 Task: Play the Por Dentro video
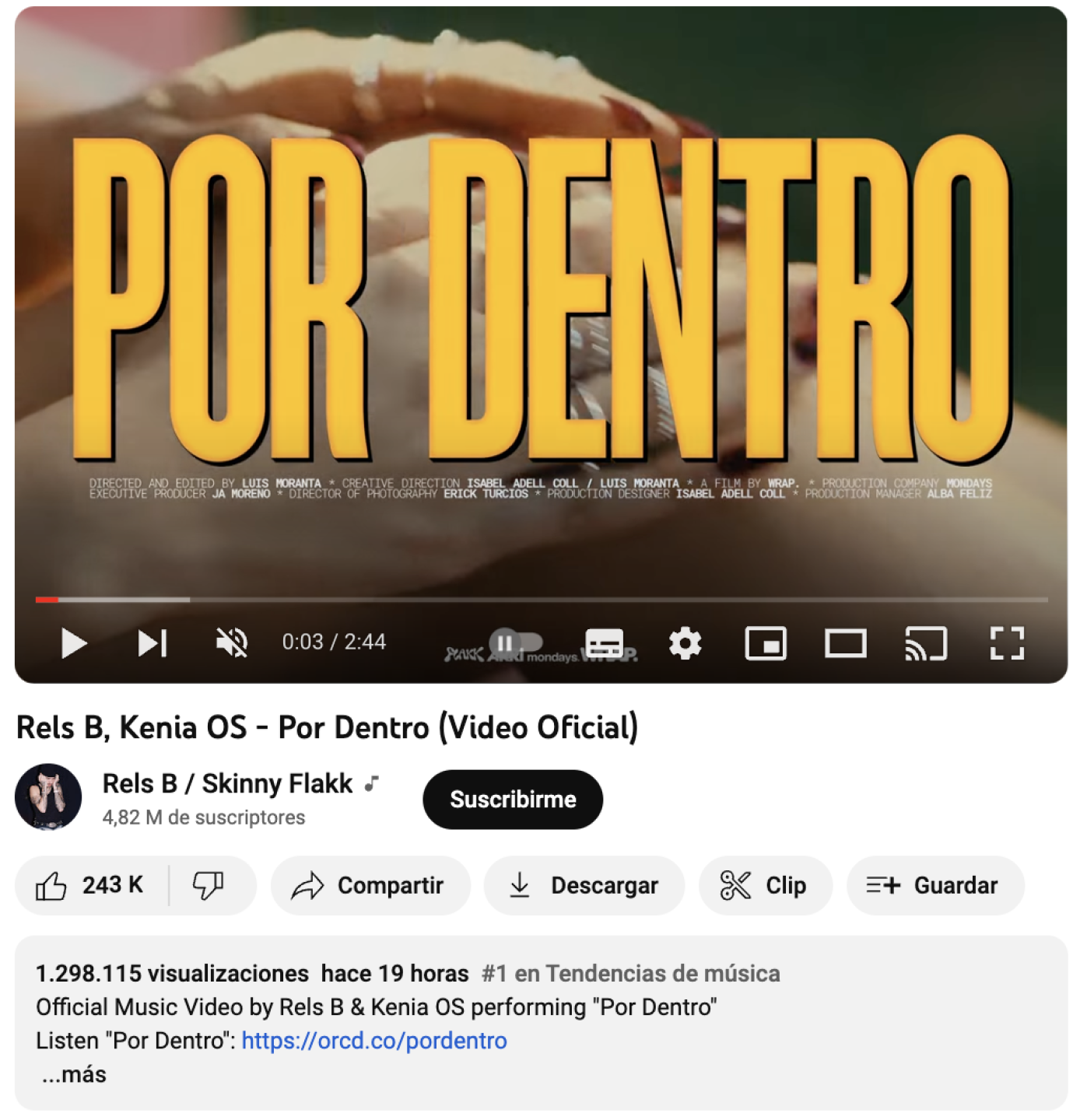click(x=74, y=643)
